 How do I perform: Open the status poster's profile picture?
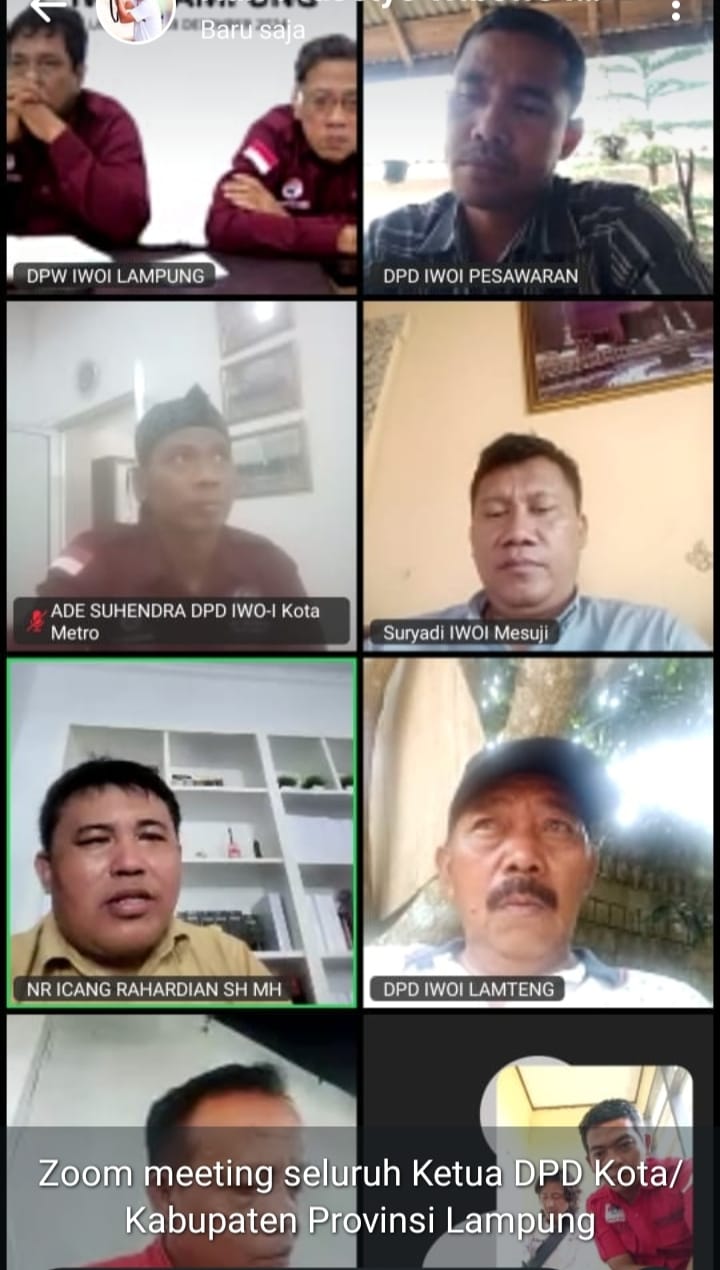[x=136, y=16]
